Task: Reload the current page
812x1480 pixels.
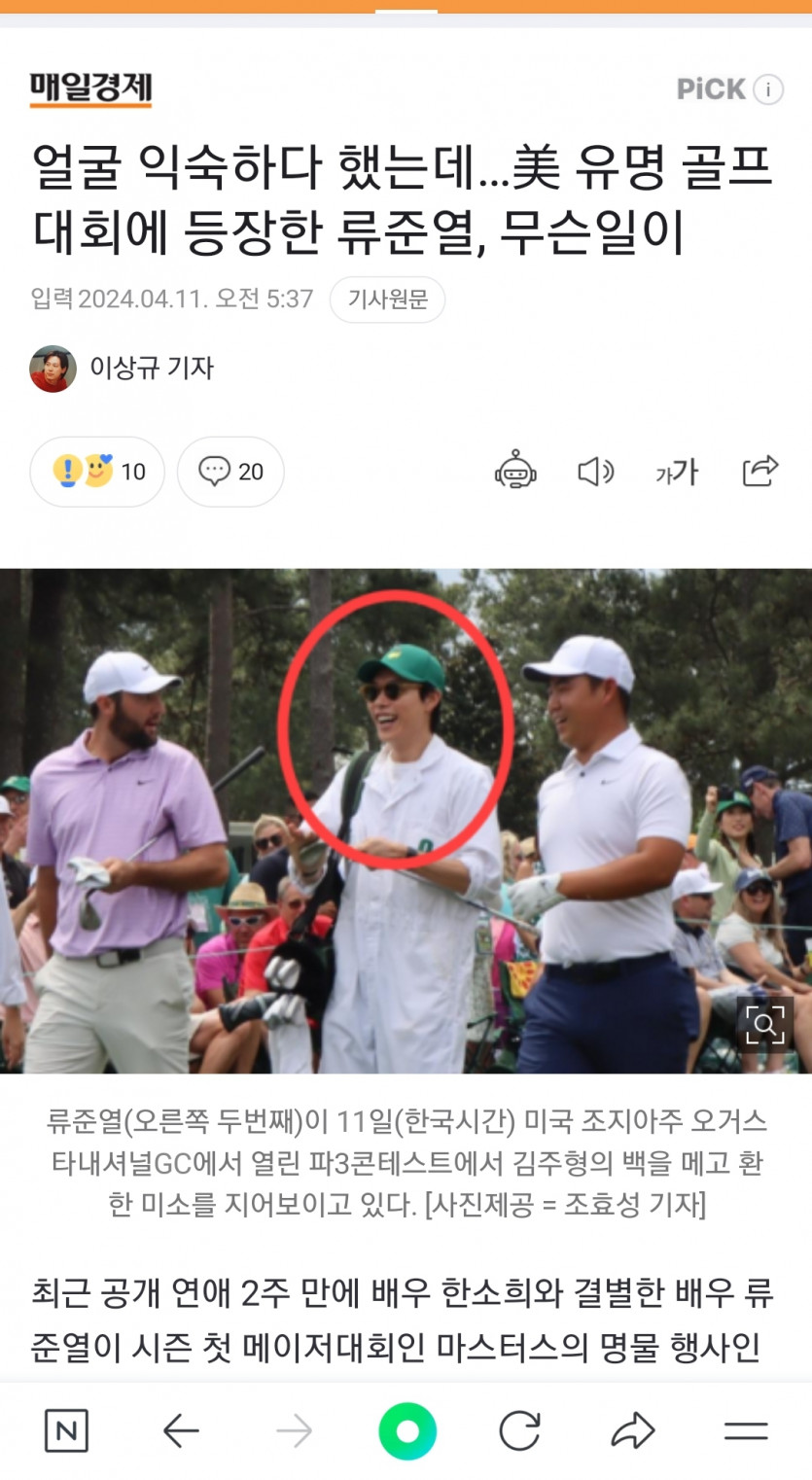Action: point(519,1430)
